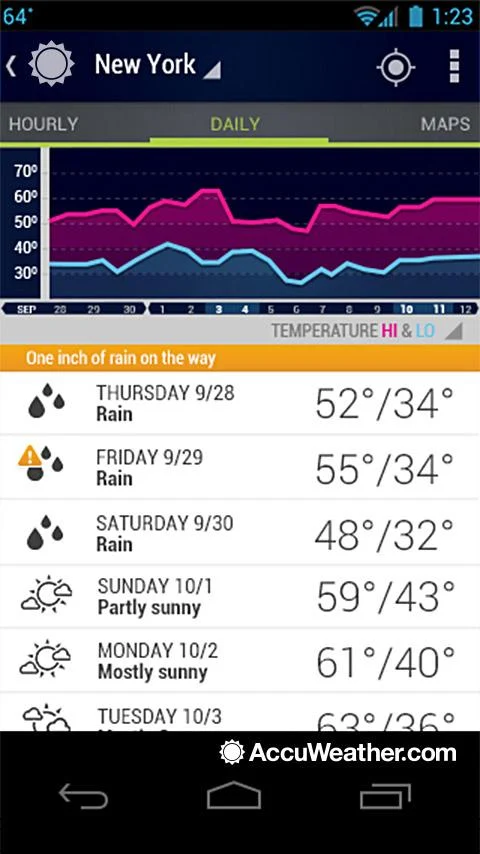Screen dimensions: 480x854
Task: Open the overflow menu
Action: pyautogui.click(x=454, y=66)
